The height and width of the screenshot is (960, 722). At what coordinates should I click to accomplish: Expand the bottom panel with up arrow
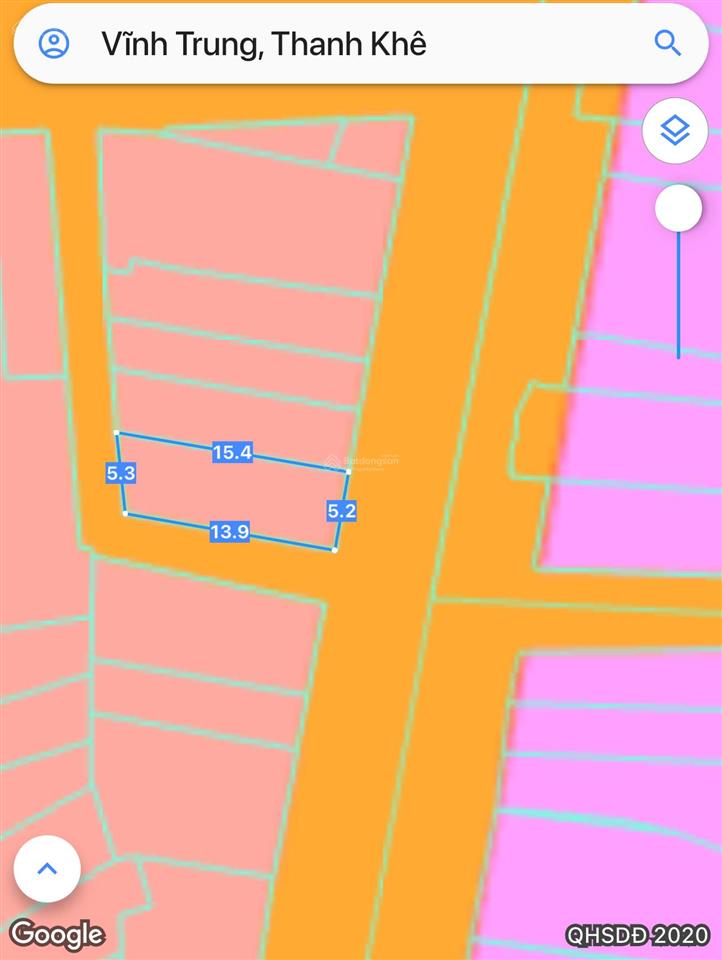click(47, 868)
